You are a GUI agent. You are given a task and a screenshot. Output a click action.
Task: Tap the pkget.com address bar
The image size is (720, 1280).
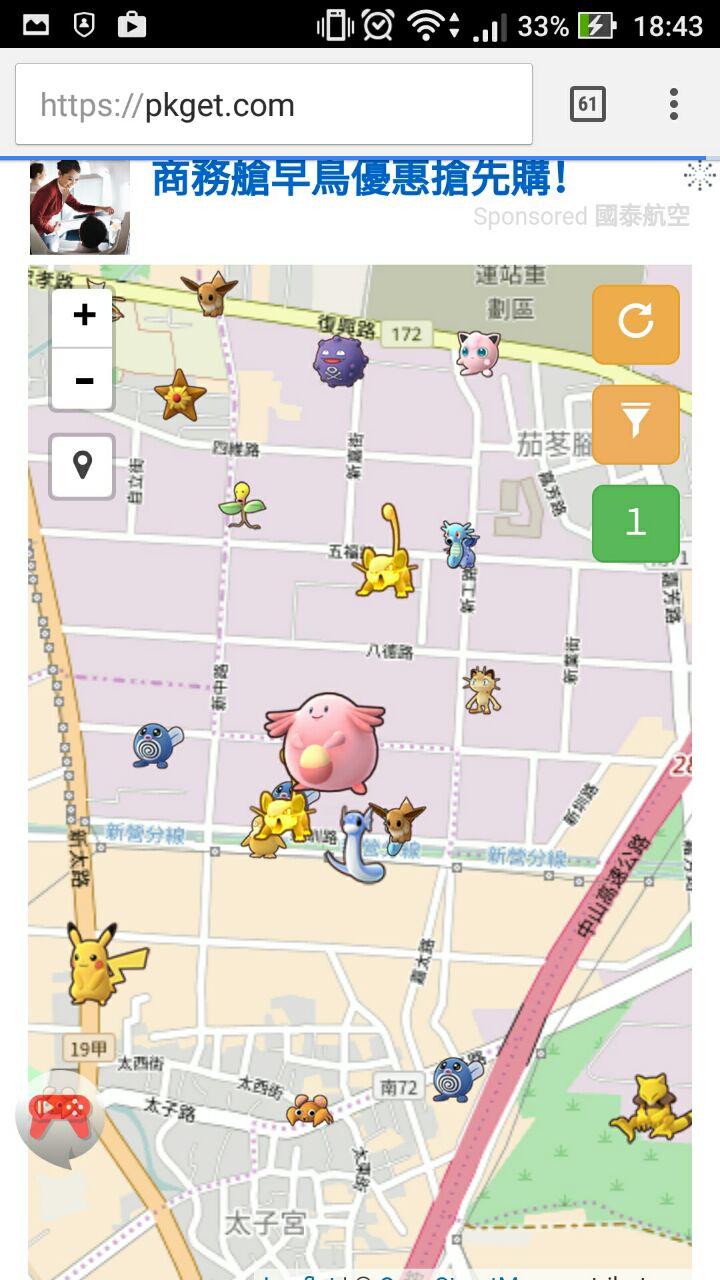[x=272, y=105]
